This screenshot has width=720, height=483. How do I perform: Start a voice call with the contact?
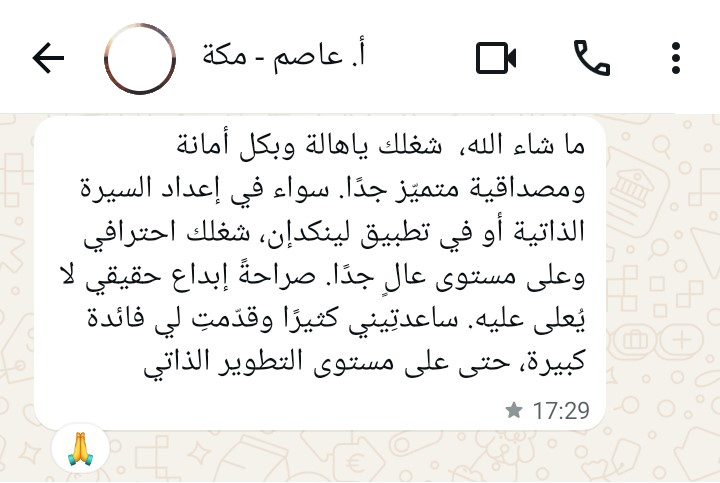[x=591, y=59]
